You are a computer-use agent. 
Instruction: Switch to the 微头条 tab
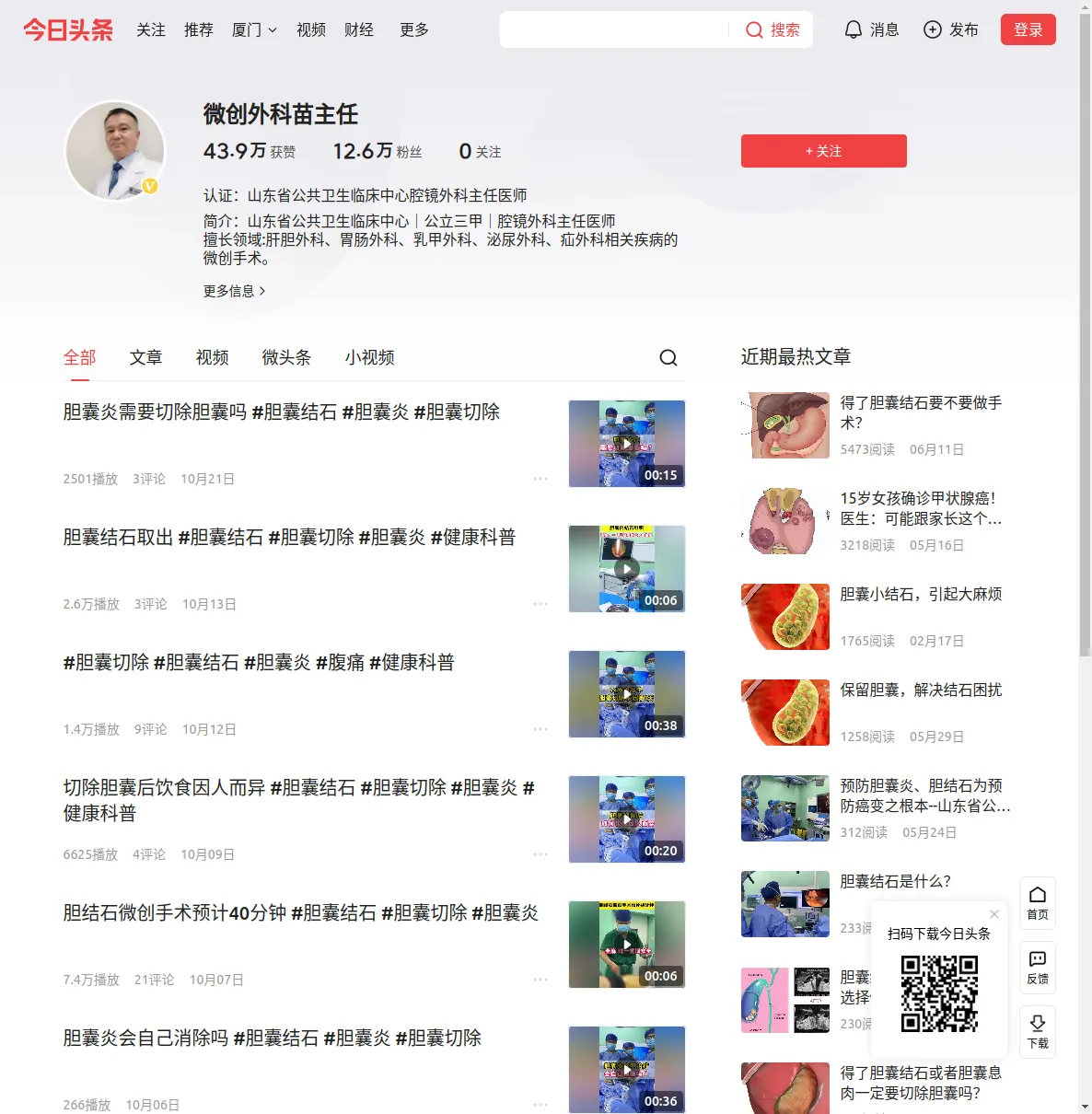coord(286,357)
